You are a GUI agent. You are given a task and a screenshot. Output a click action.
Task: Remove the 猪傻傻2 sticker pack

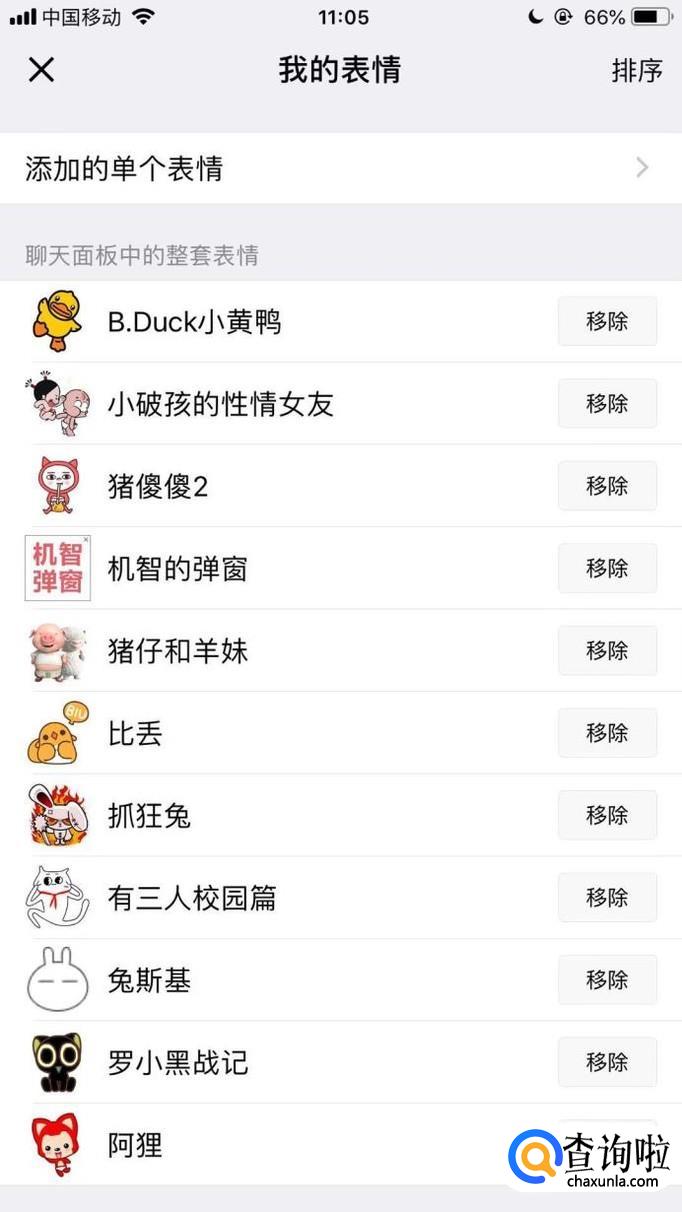coord(607,486)
